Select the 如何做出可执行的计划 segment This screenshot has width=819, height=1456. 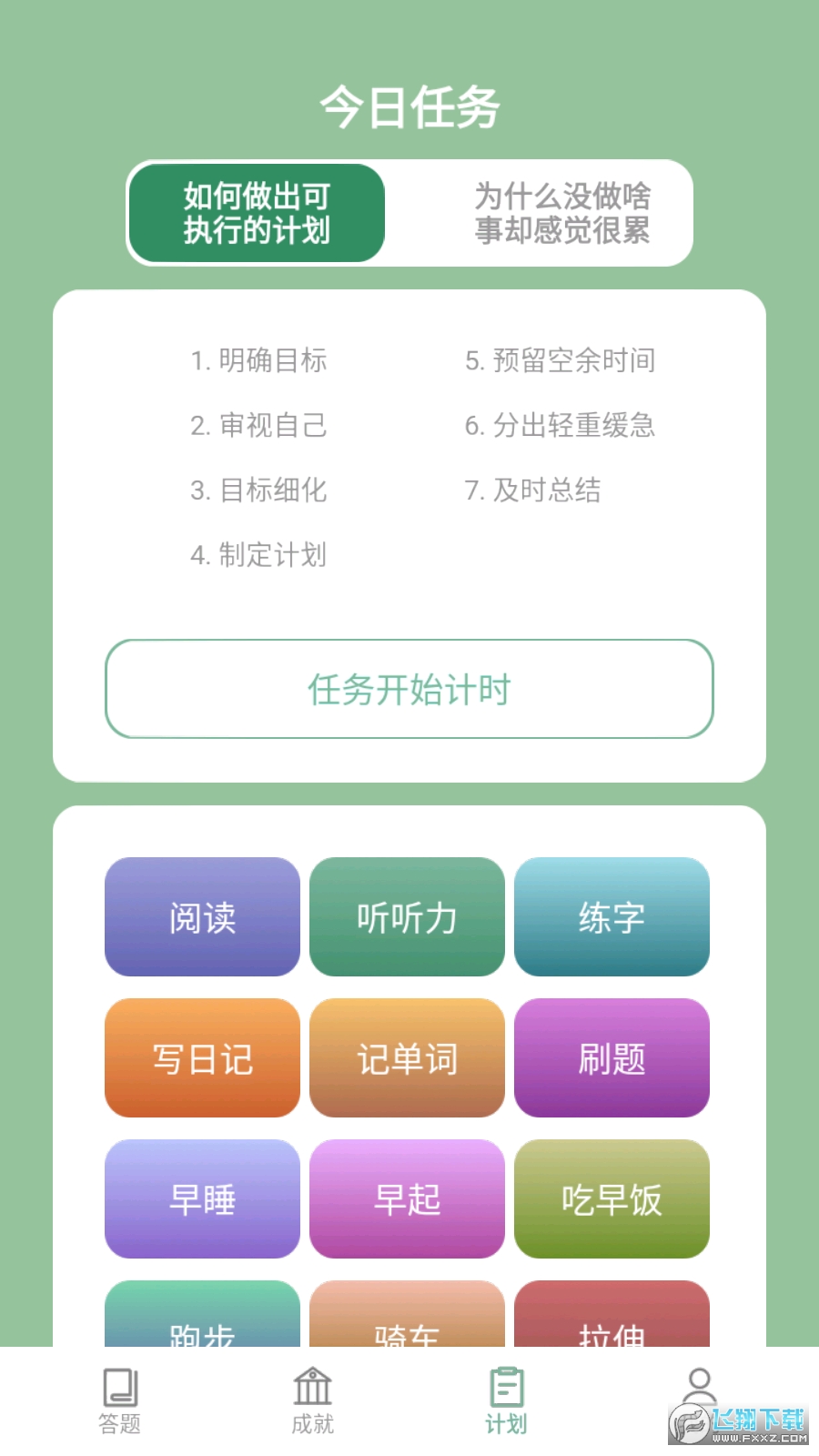pos(257,213)
